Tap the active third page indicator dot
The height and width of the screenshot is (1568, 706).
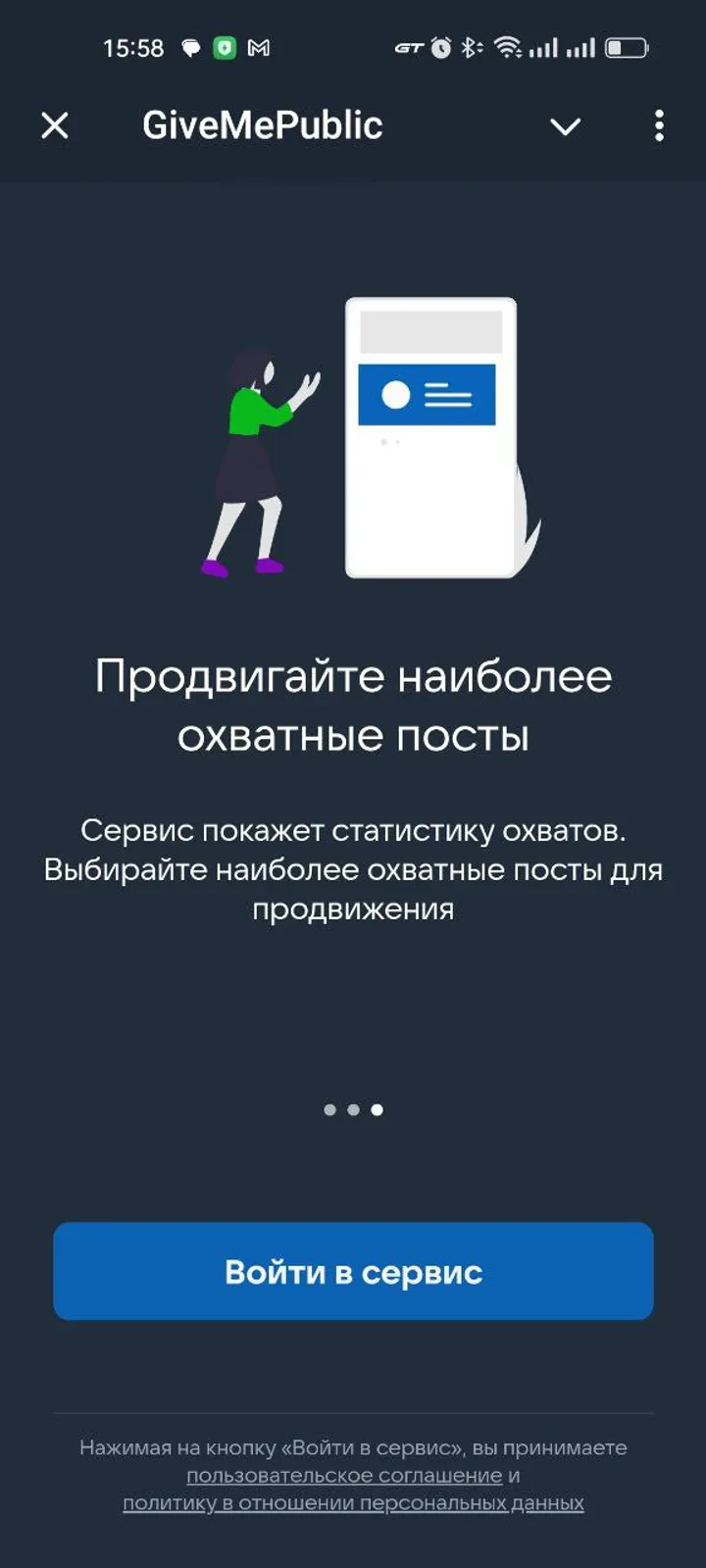coord(378,1109)
